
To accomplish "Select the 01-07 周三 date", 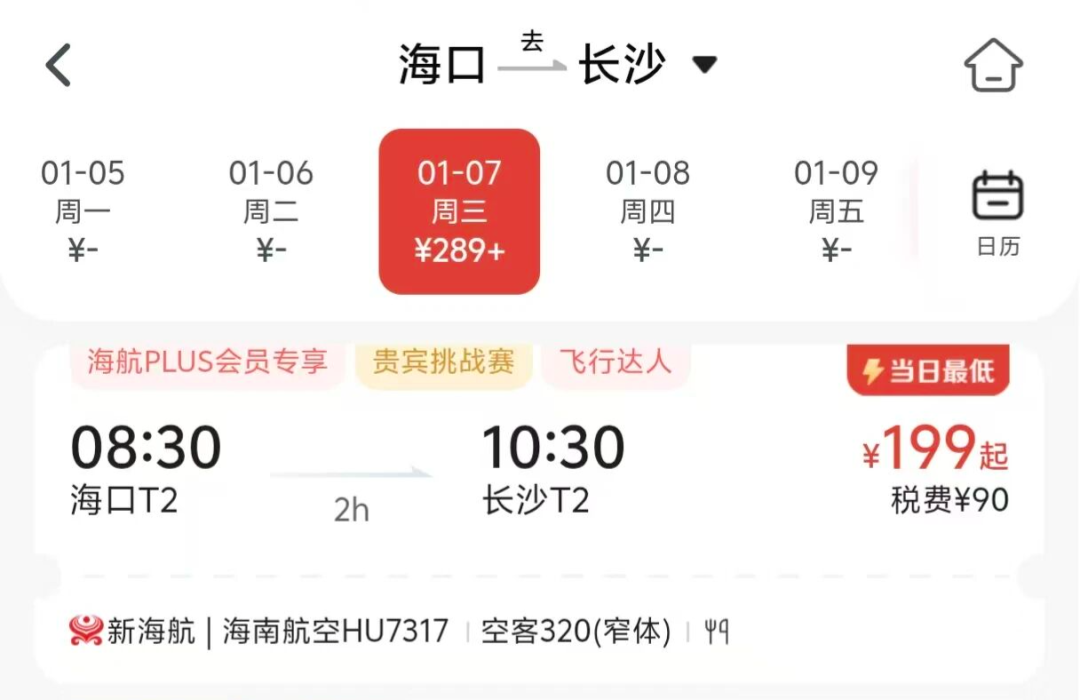I will pyautogui.click(x=459, y=212).
